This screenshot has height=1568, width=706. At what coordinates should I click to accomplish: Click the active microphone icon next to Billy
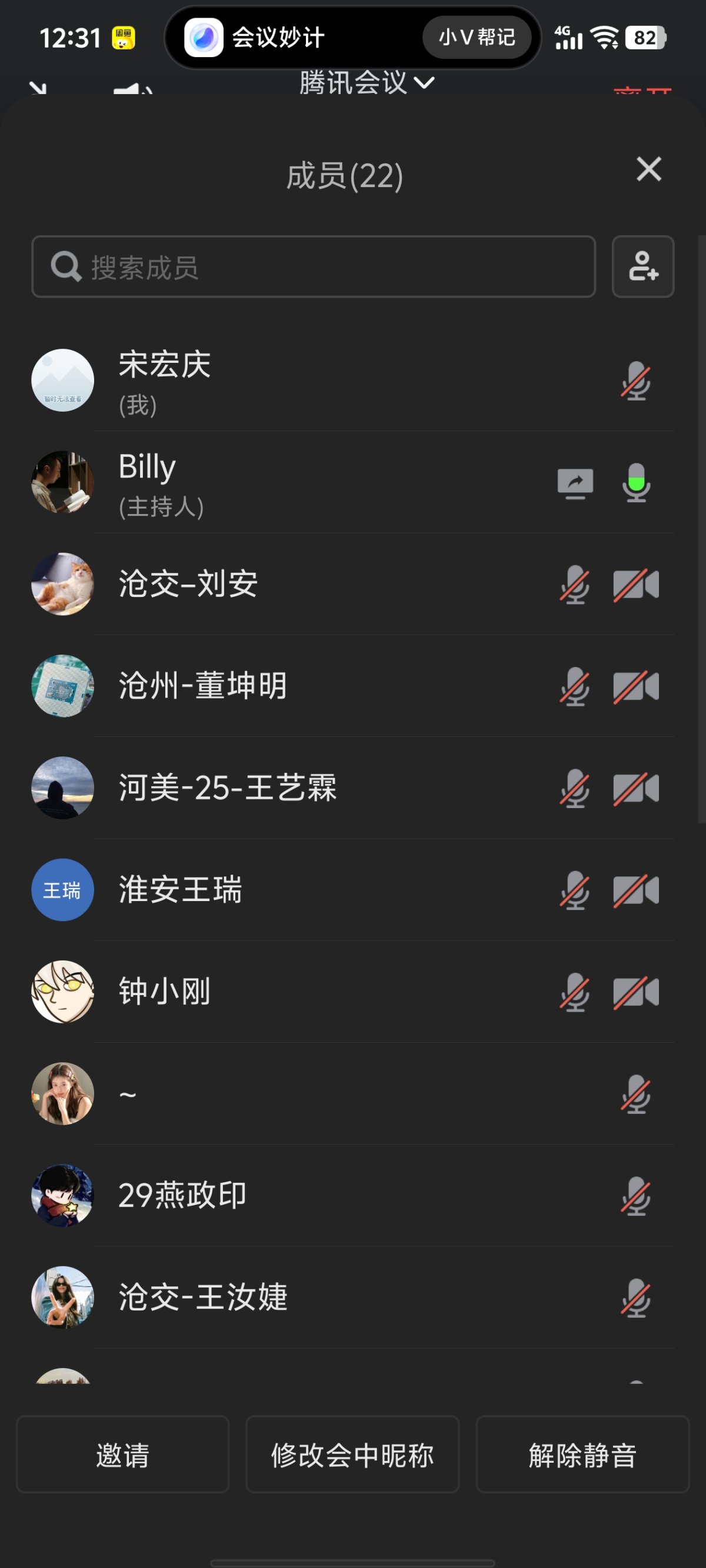(637, 484)
